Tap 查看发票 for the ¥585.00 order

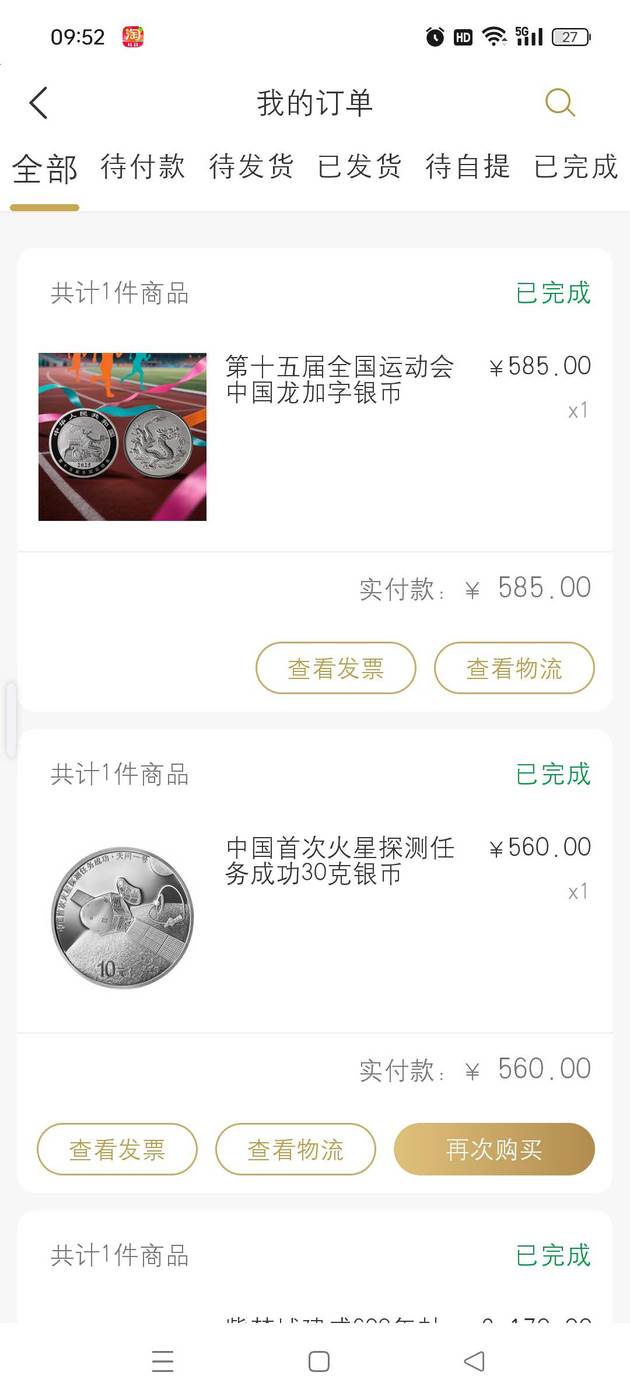tap(336, 668)
